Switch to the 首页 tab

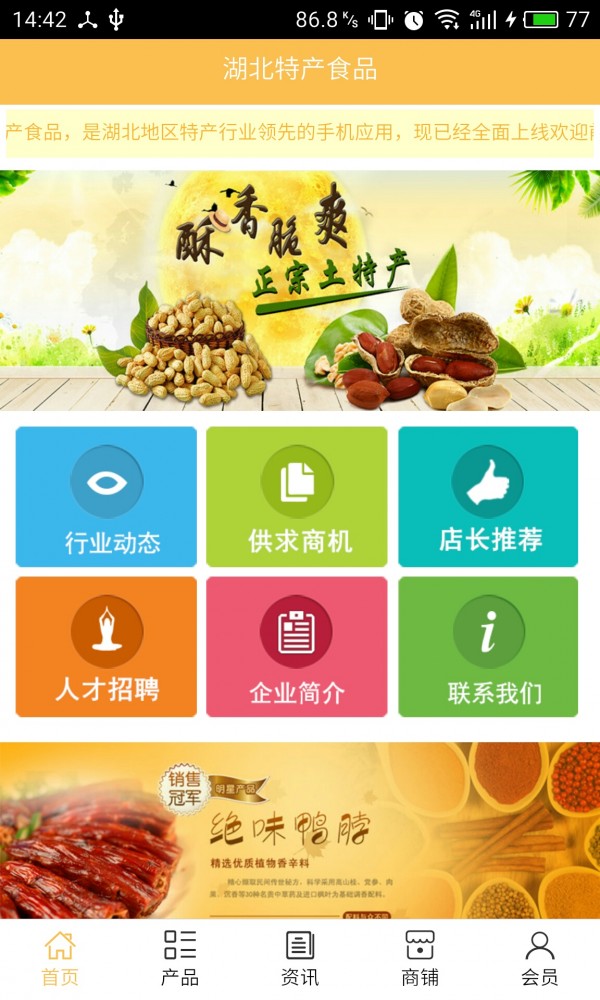click(60, 958)
